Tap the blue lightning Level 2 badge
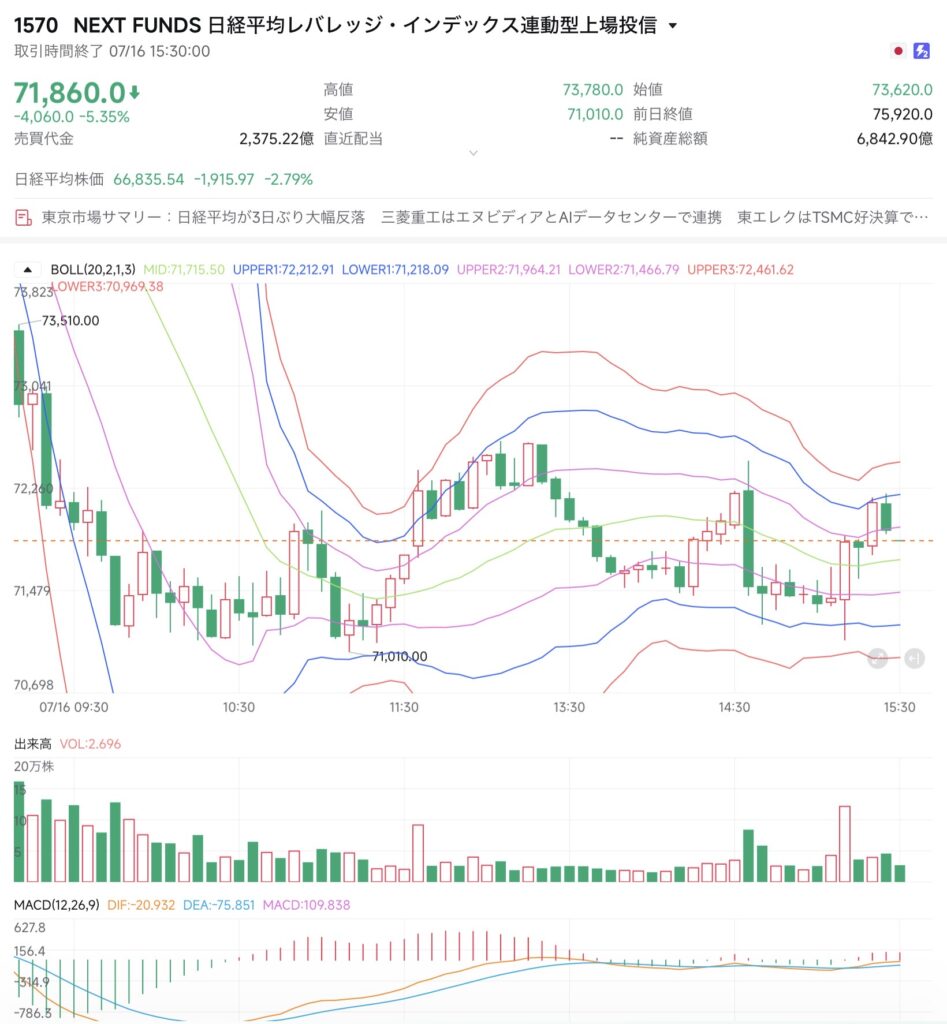 (922, 51)
